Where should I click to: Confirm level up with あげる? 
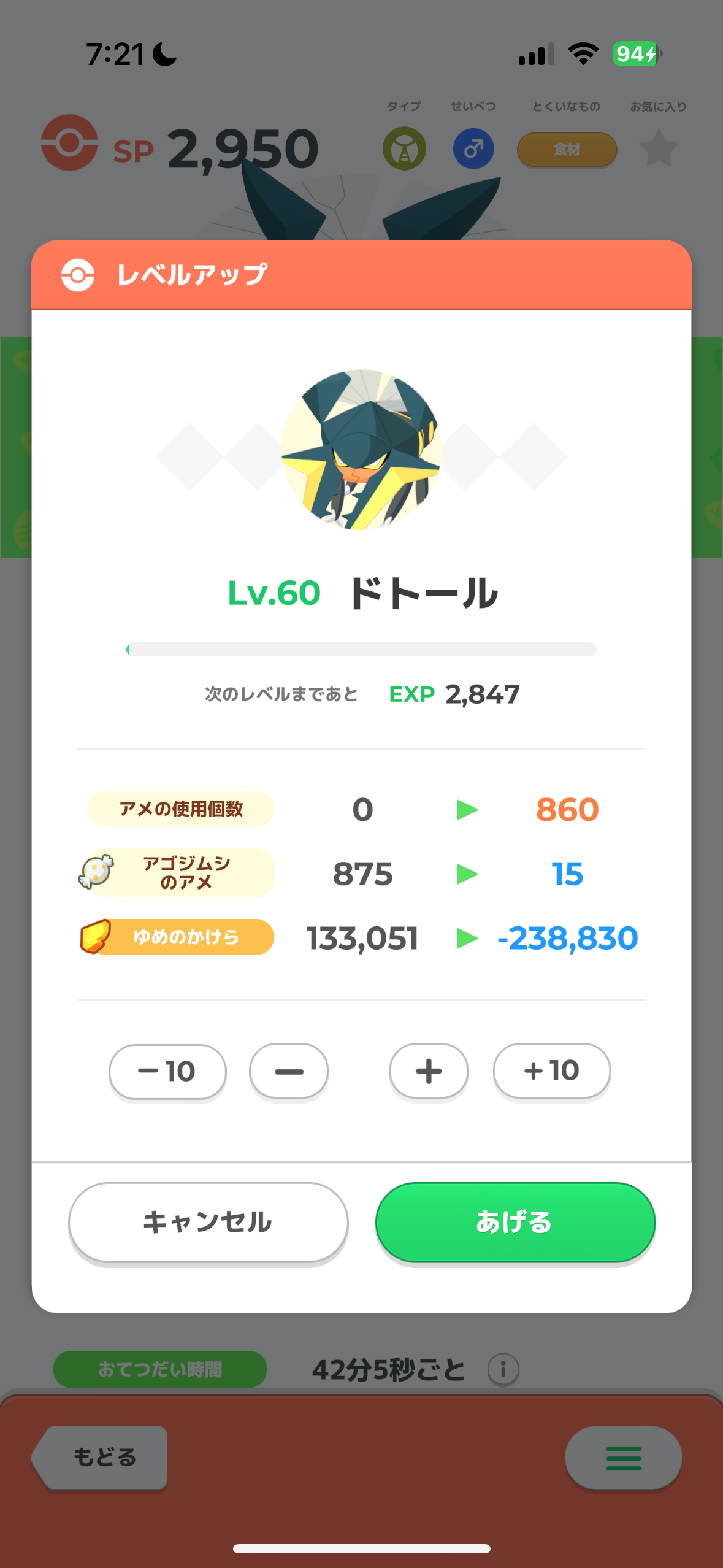pos(515,1222)
